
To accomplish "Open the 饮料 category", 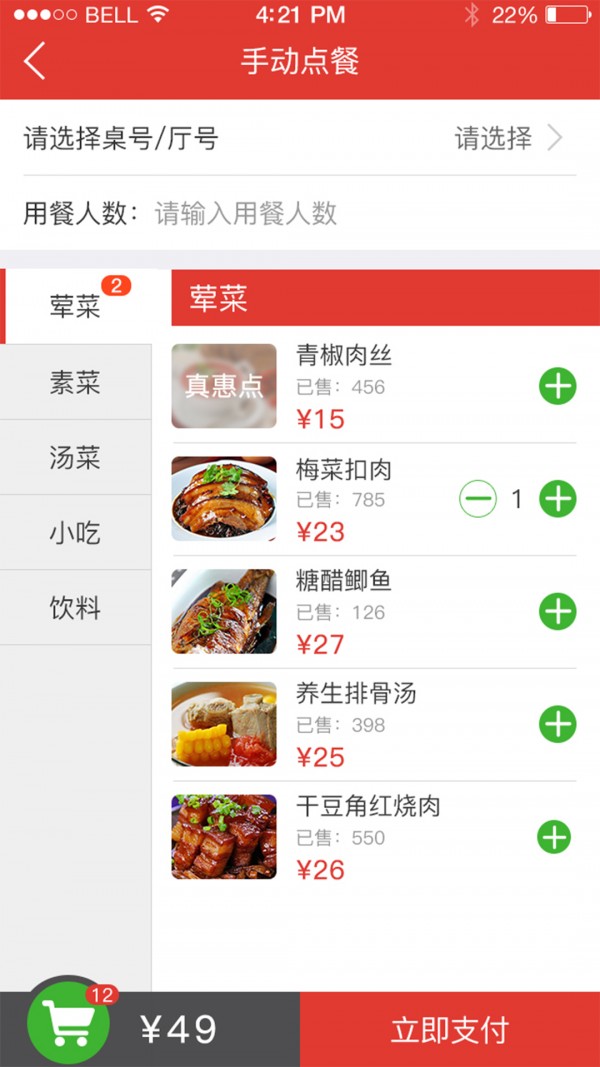I will click(x=76, y=608).
